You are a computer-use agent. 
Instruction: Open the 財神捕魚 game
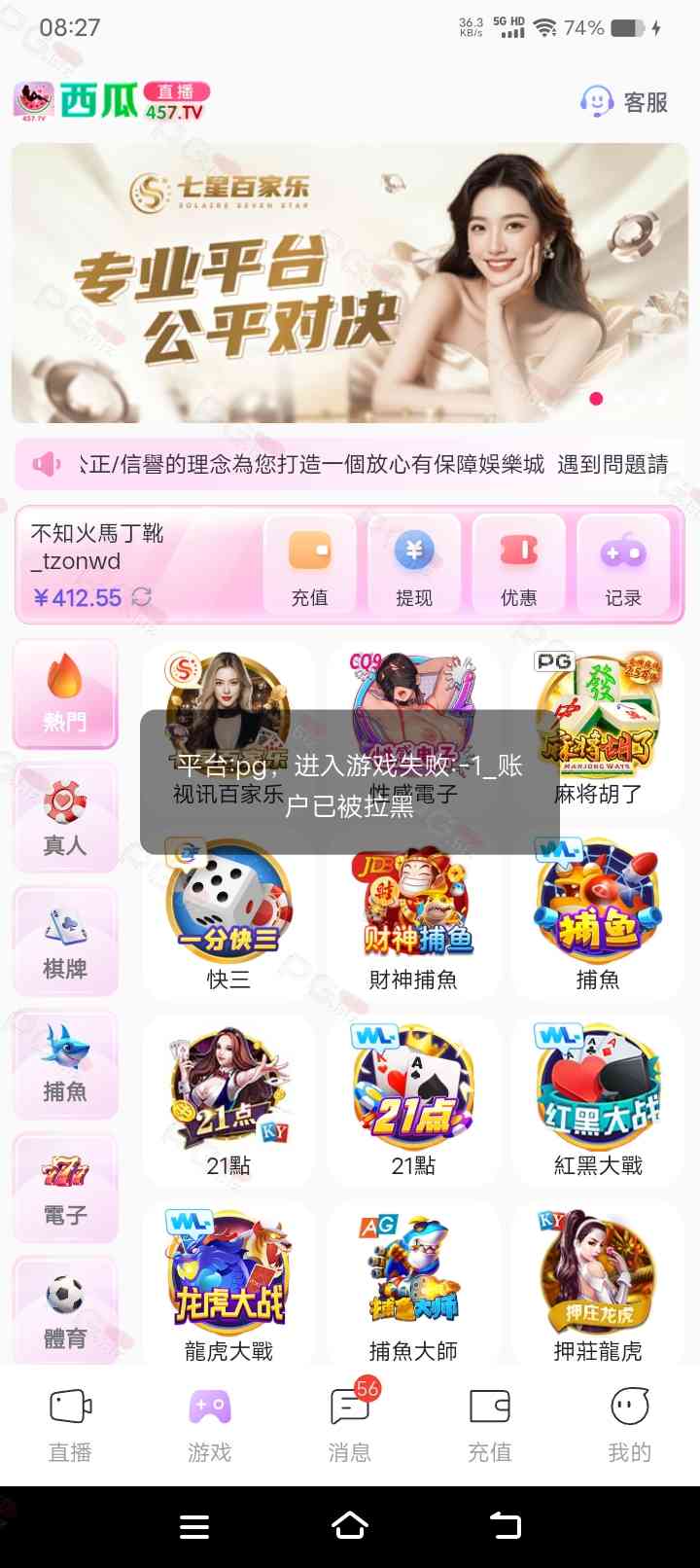[413, 914]
